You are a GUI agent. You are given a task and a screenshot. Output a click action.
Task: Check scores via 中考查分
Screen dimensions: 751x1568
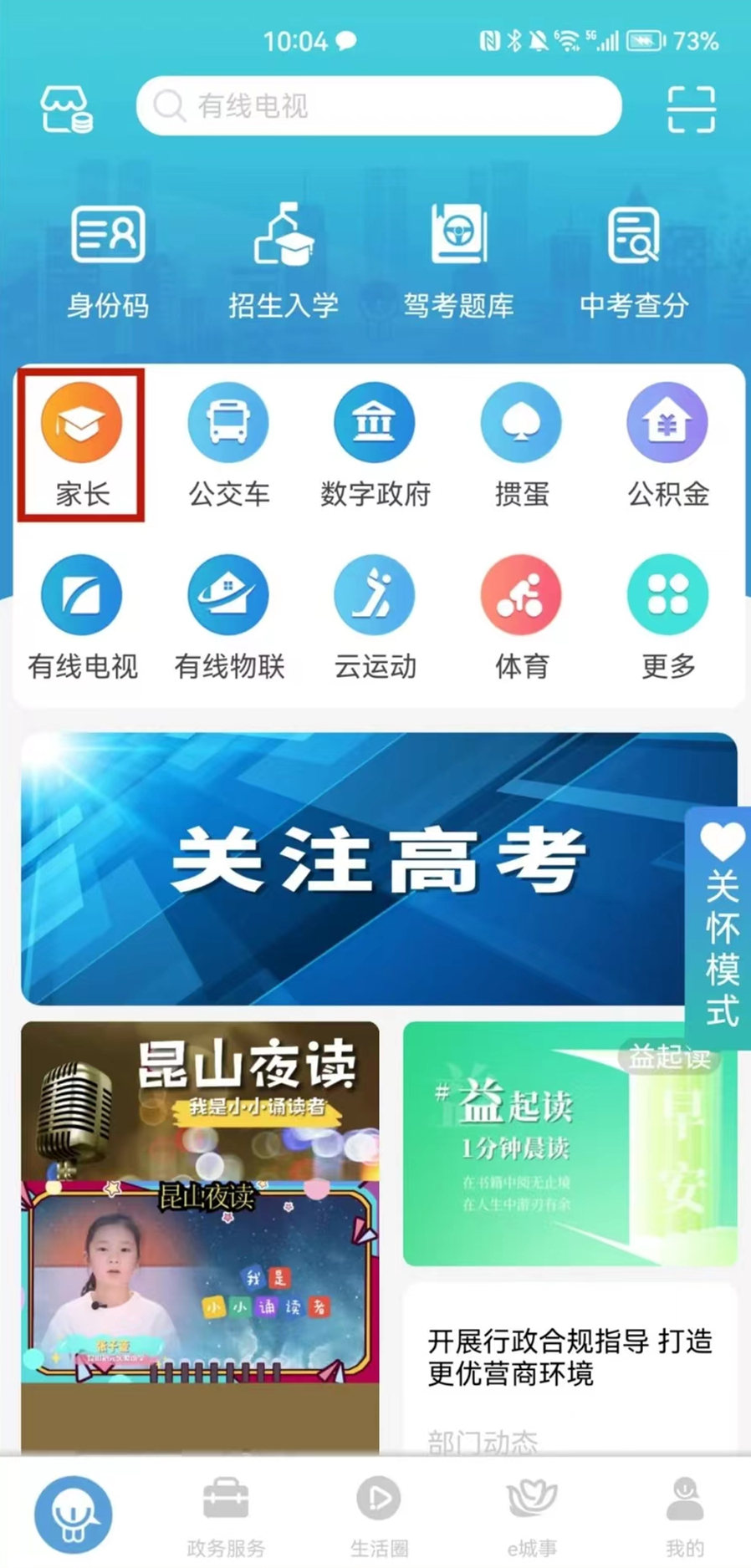[x=634, y=260]
